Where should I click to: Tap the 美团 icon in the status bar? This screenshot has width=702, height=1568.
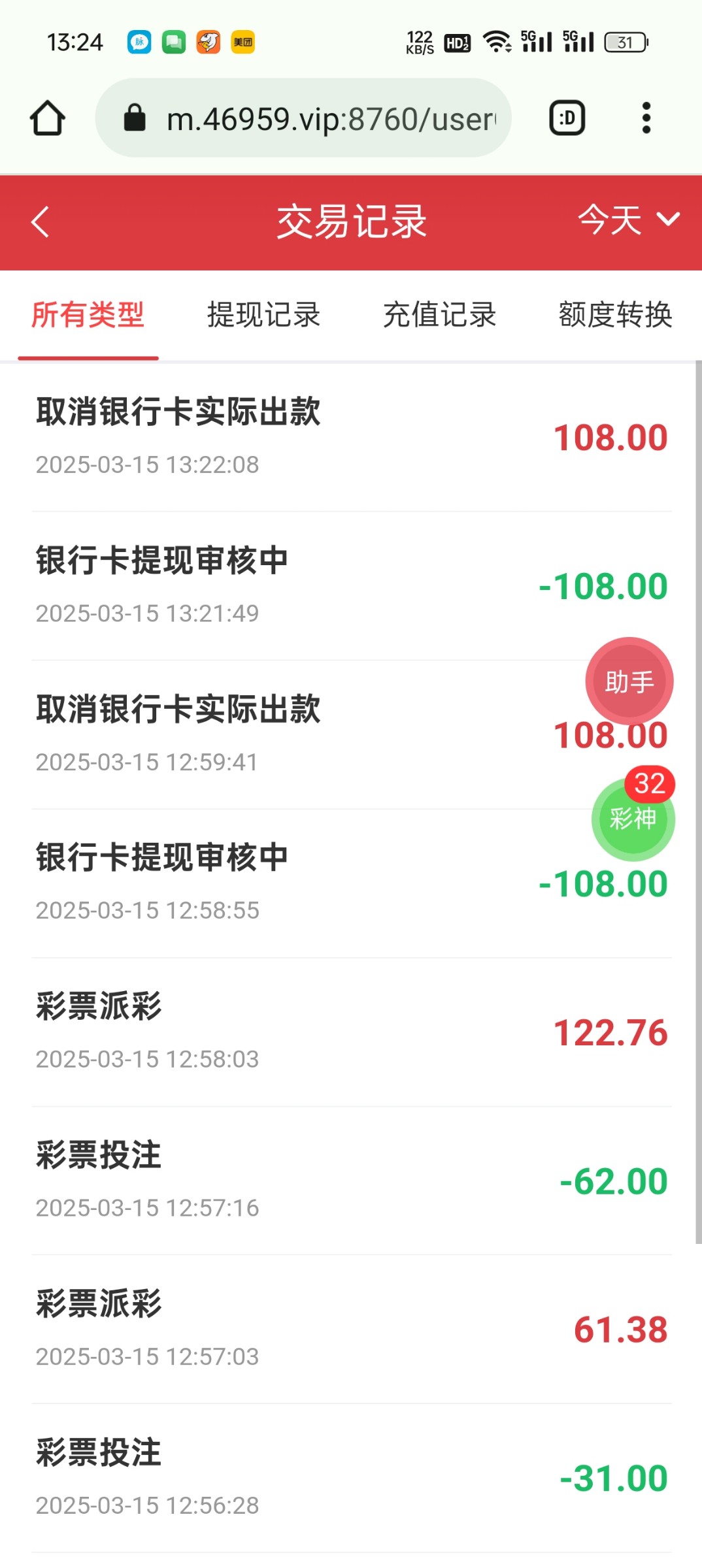(x=242, y=41)
